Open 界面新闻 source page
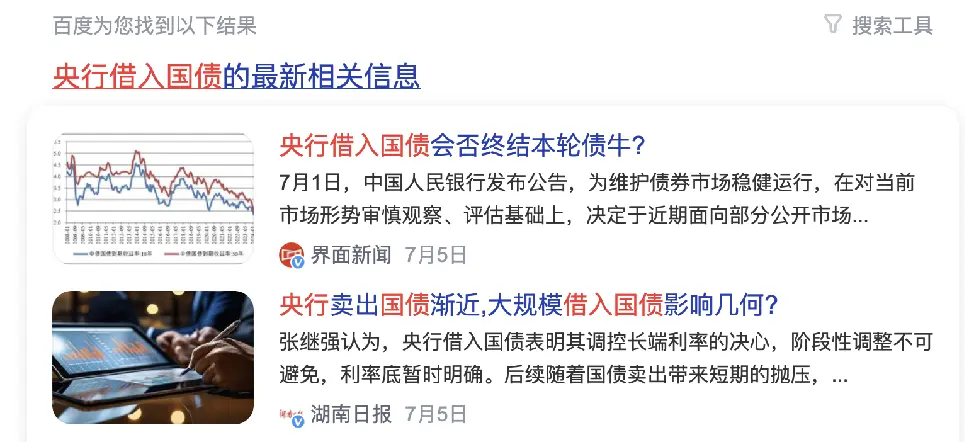The image size is (965, 442). coord(350,255)
